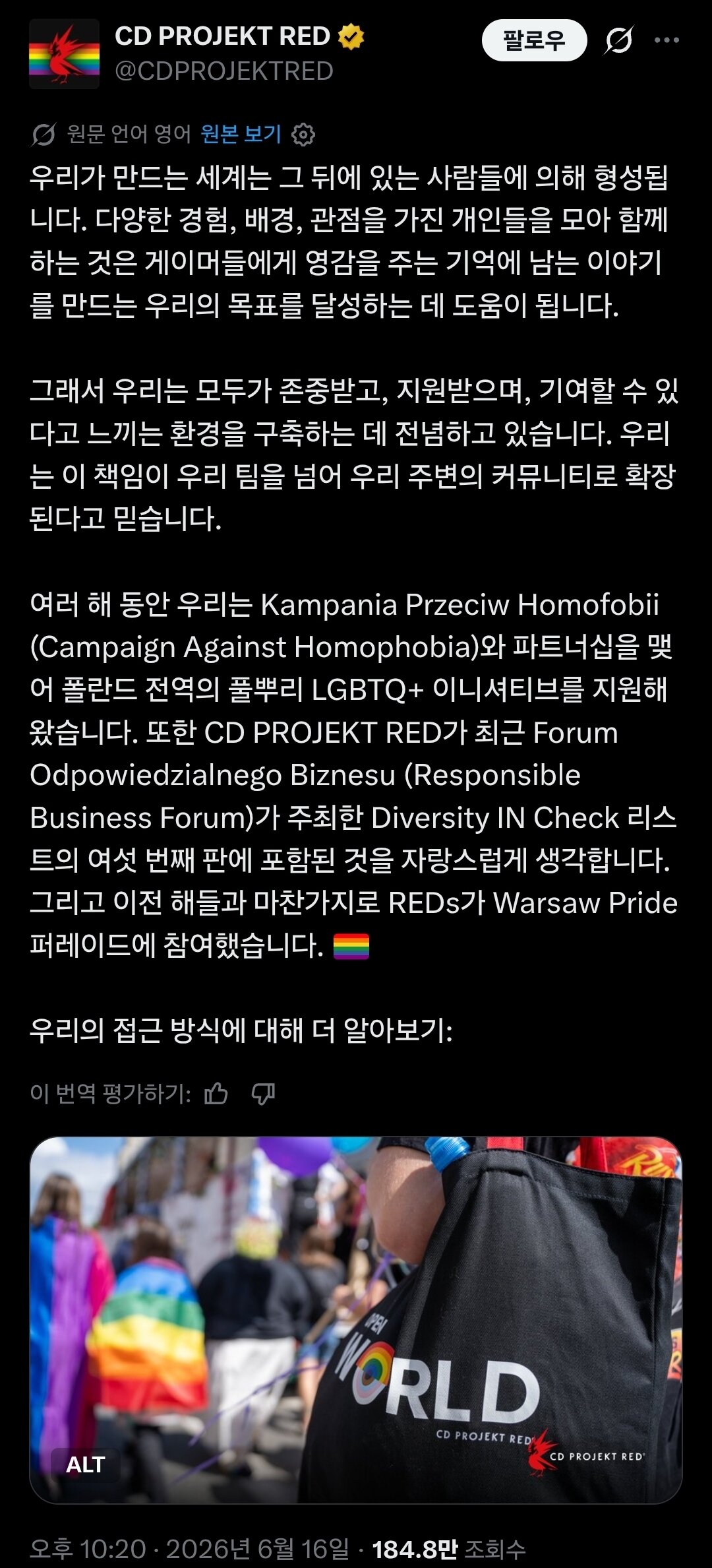View original text via 원본 보기

(x=241, y=134)
